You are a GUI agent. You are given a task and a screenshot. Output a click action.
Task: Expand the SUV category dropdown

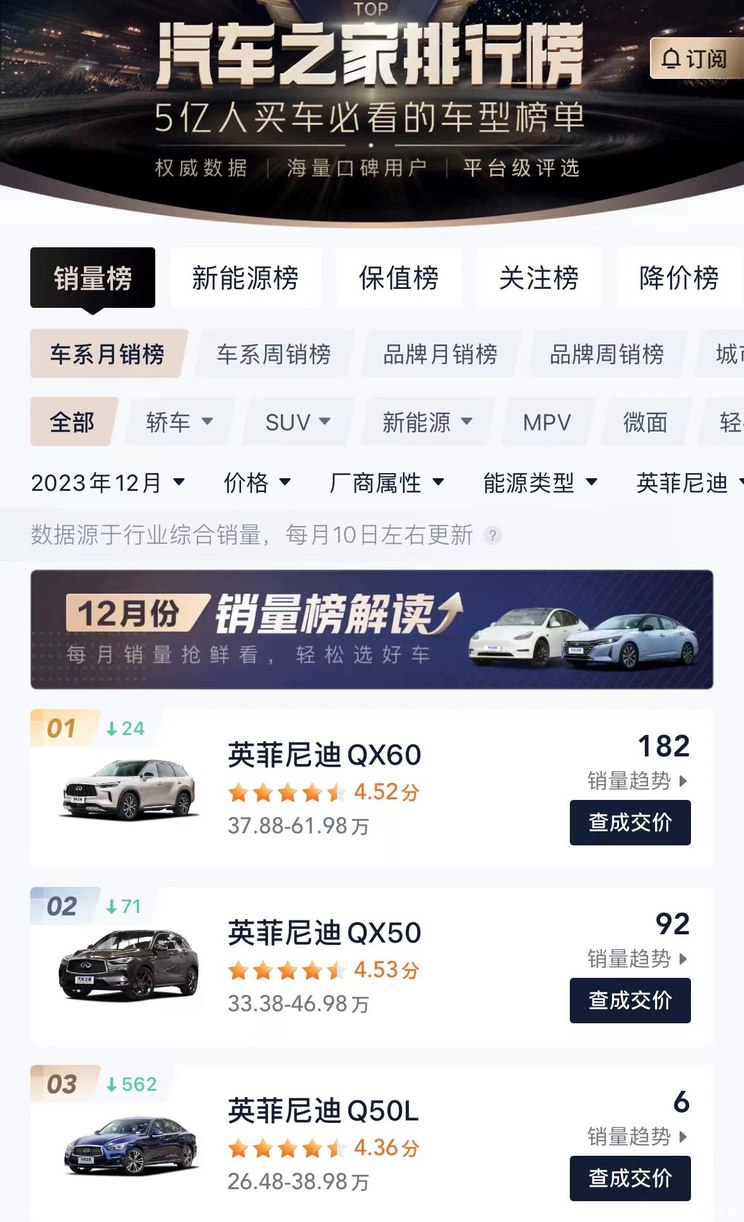[x=297, y=422]
